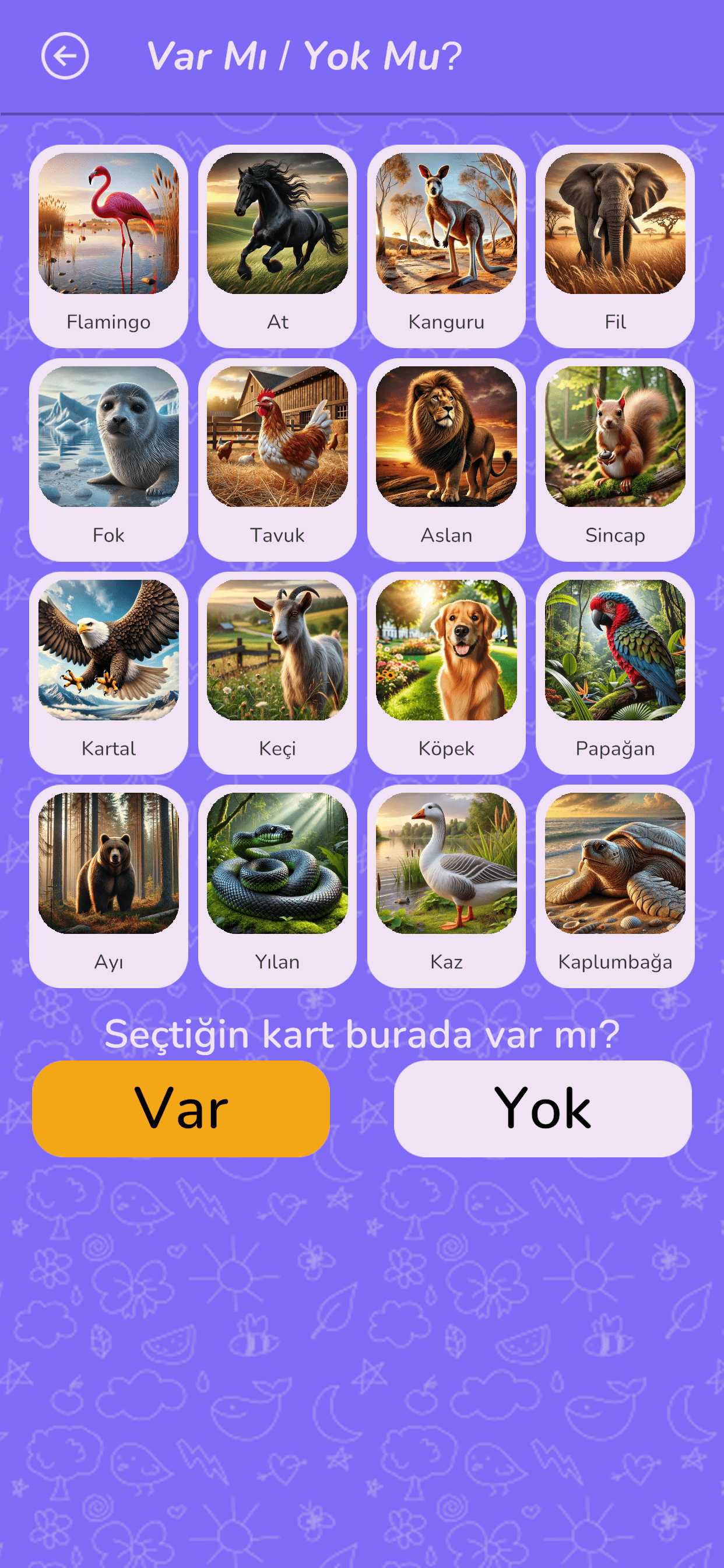Viewport: 724px width, 1568px height.
Task: Select the Flamingo card
Action: coord(108,246)
